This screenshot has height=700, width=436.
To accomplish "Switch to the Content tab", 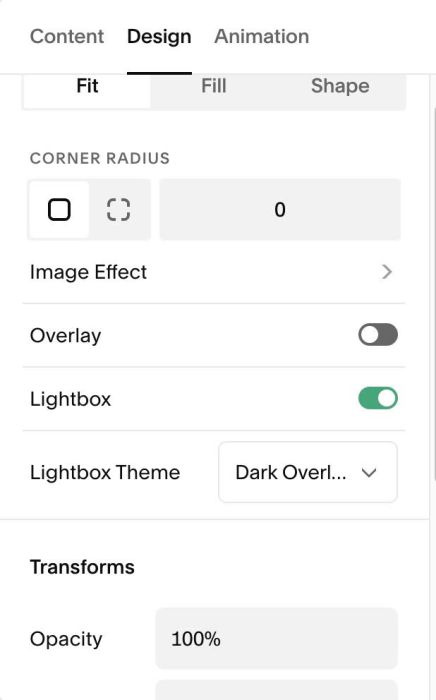I will 67,37.
